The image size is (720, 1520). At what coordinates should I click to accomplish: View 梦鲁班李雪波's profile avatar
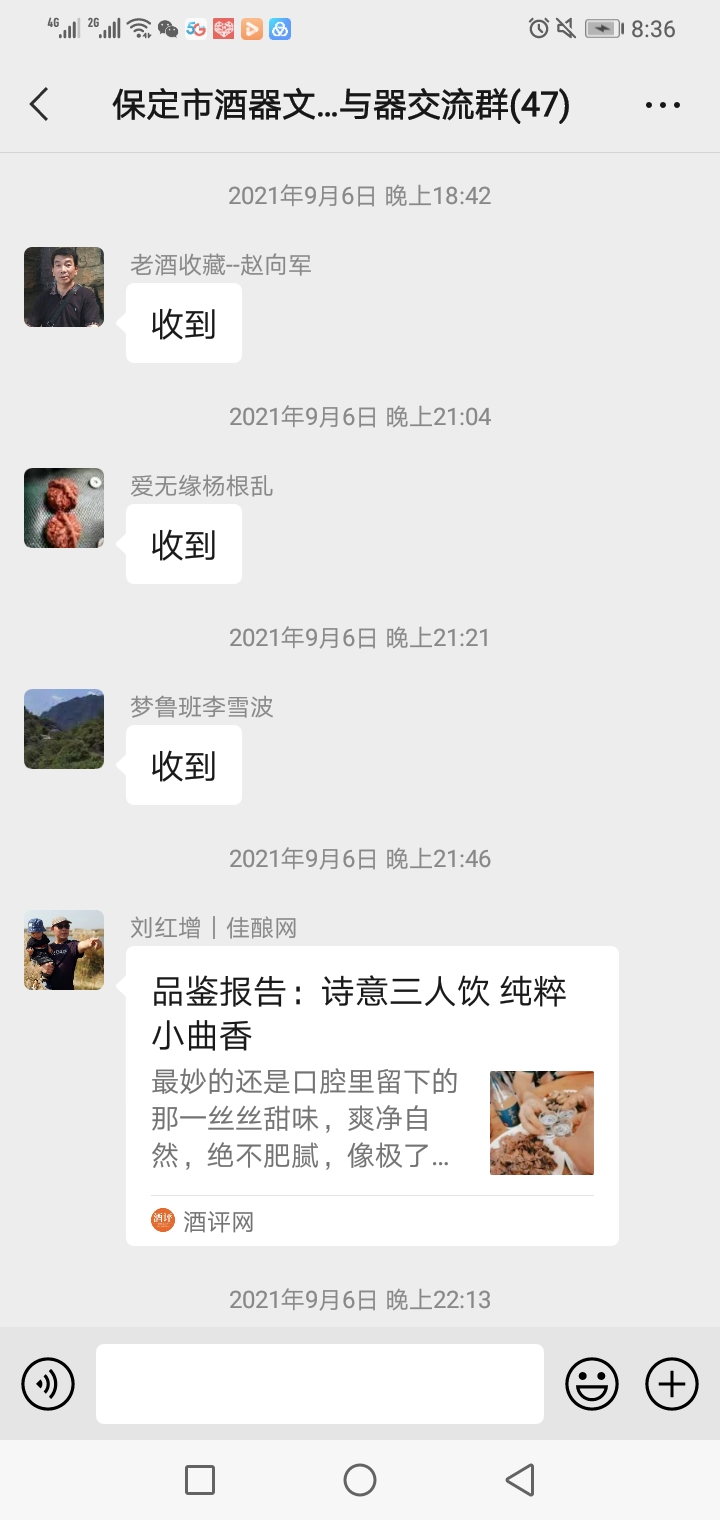[64, 729]
